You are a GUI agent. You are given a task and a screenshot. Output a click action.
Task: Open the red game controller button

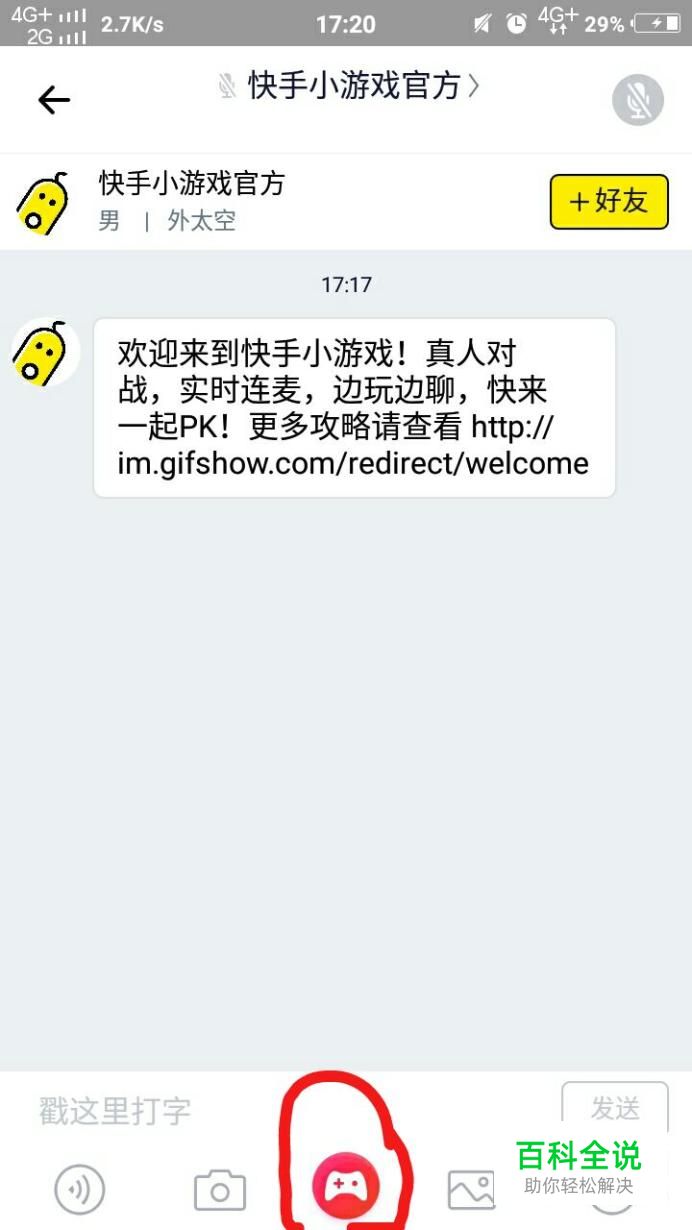point(344,1186)
